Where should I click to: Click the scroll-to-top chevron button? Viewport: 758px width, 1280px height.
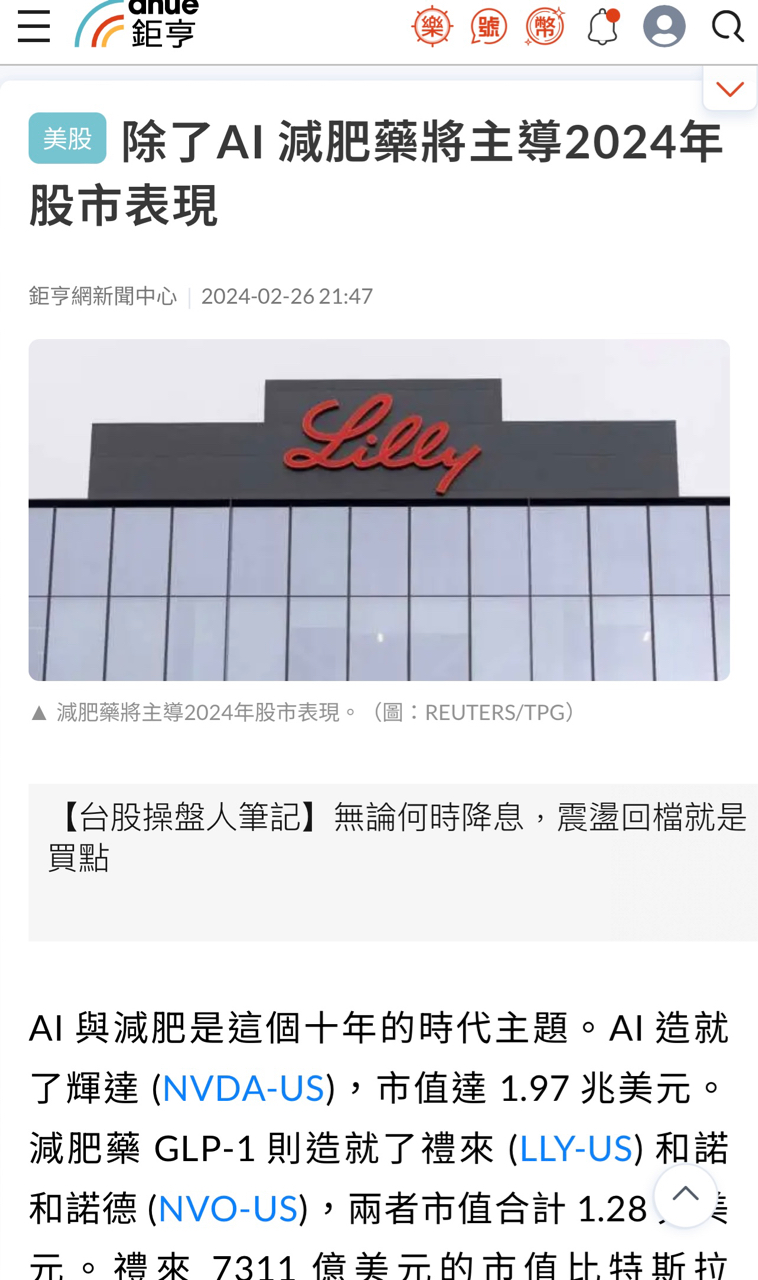click(x=685, y=1193)
